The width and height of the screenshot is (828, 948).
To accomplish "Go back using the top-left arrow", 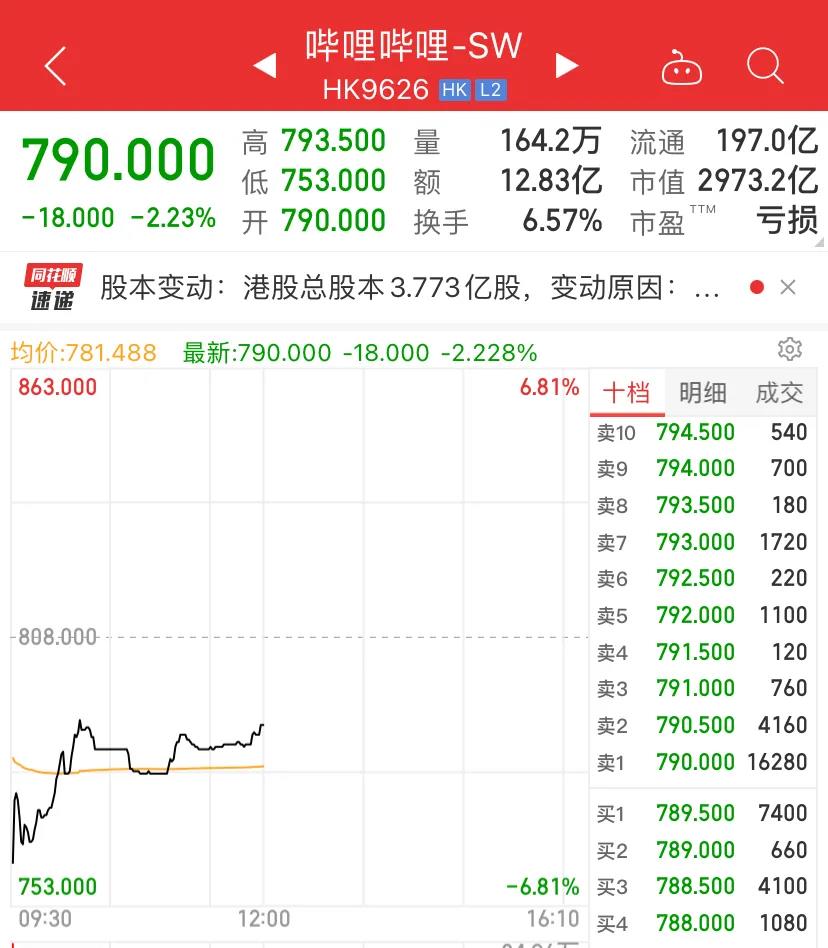I will click(x=56, y=67).
